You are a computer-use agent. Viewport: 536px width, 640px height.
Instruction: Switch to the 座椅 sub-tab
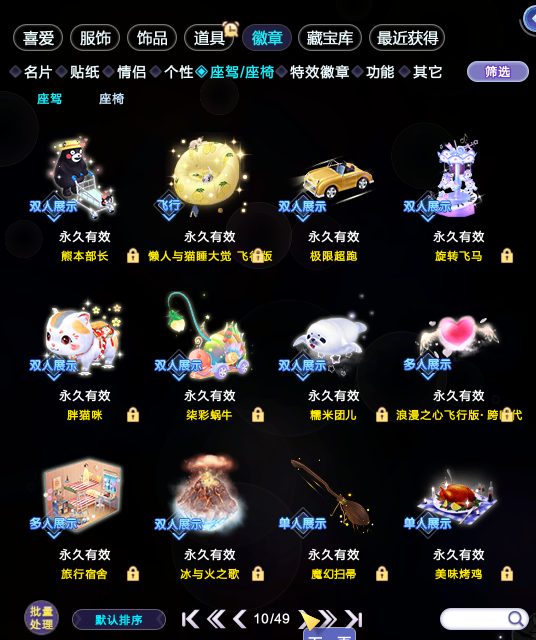[x=111, y=99]
